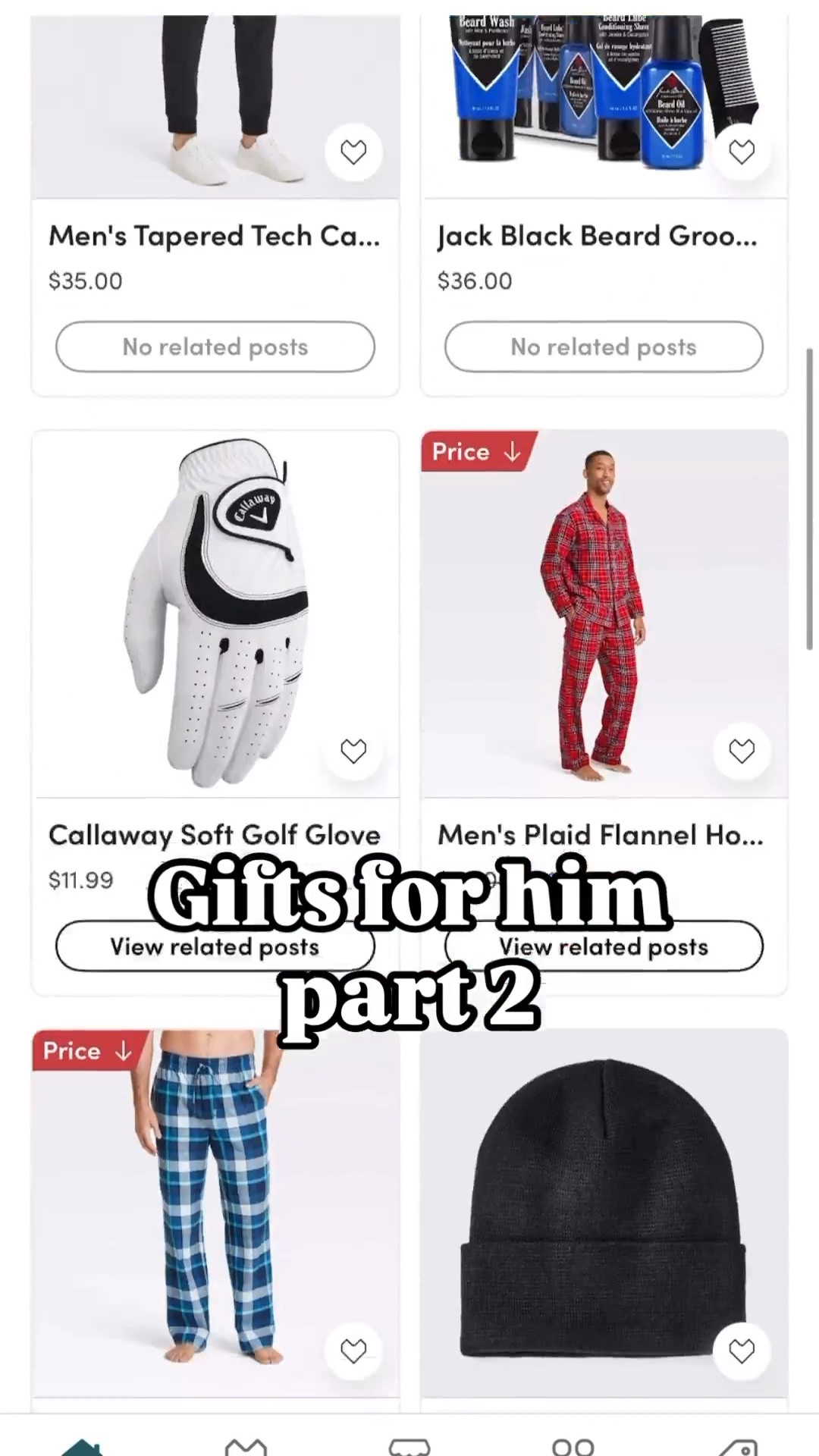
Task: Favorite the black knit beanie
Action: 742,1351
